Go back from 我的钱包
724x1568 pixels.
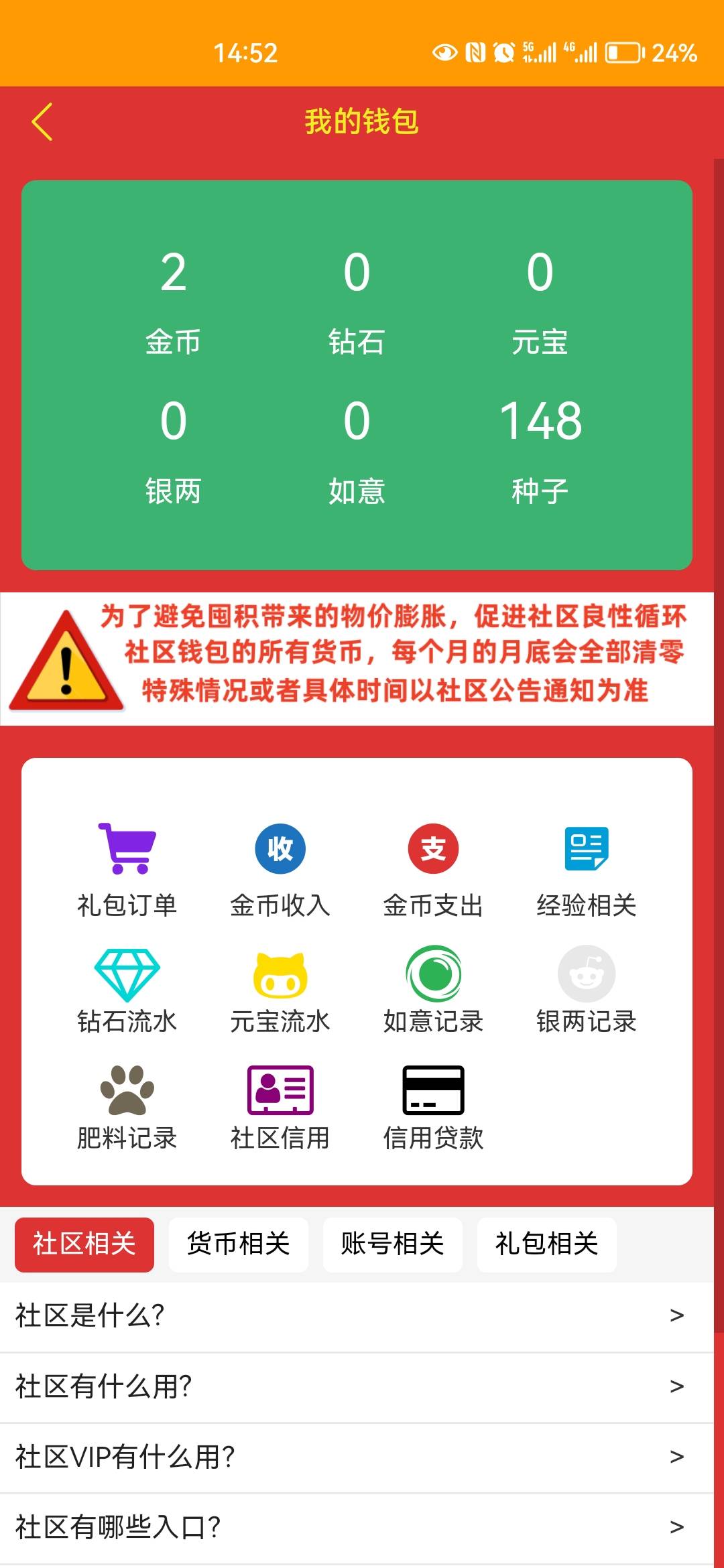[x=42, y=122]
